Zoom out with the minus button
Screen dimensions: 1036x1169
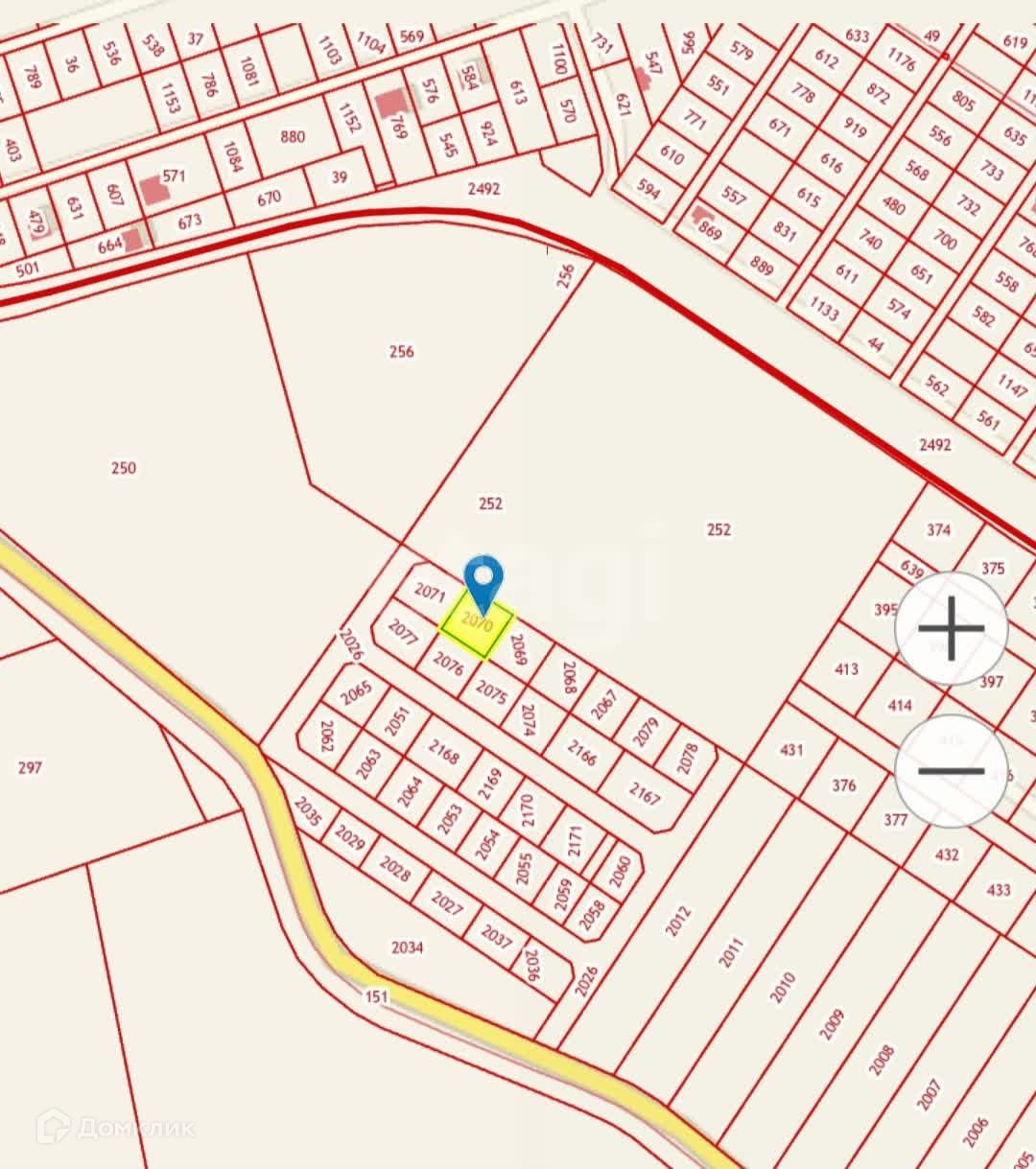coord(951,770)
